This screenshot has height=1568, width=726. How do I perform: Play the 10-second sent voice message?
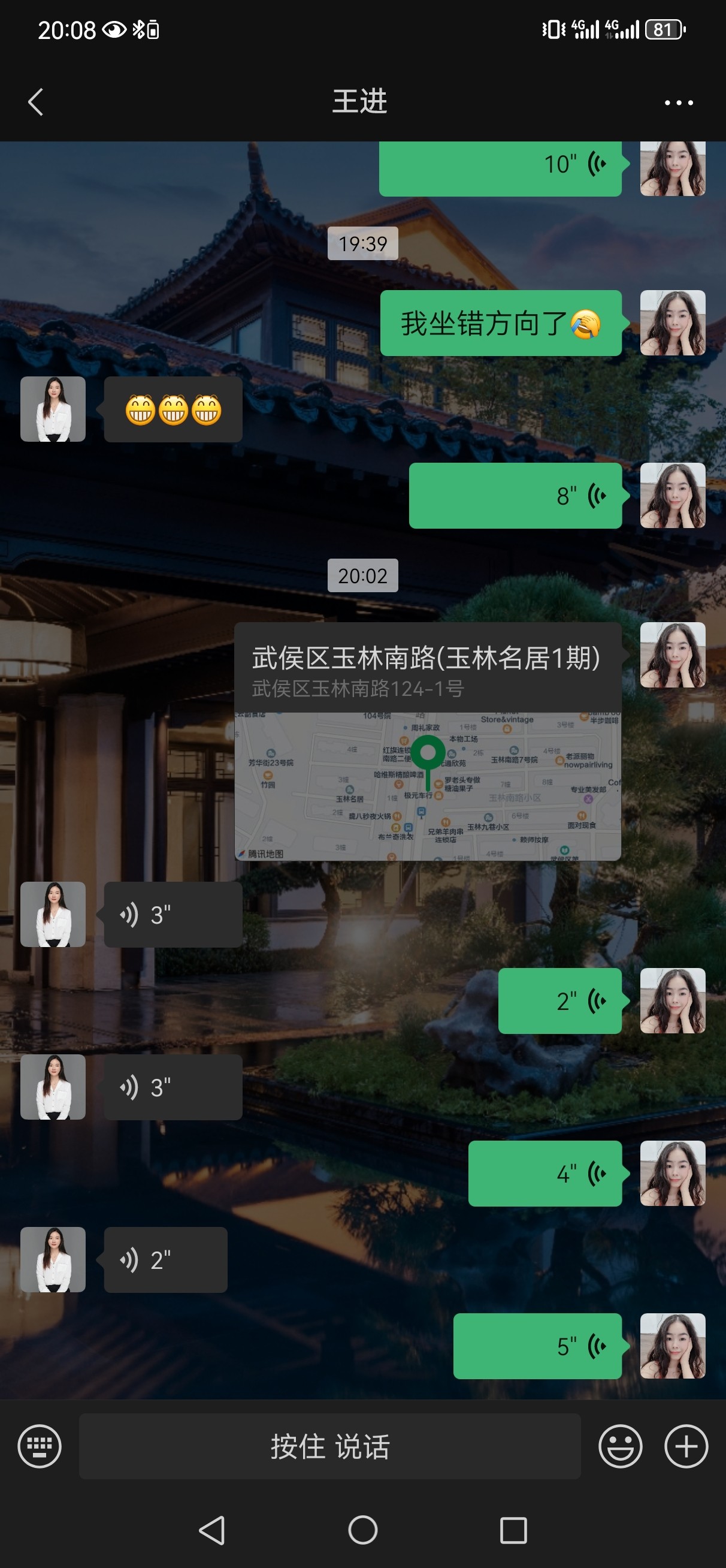pyautogui.click(x=500, y=165)
